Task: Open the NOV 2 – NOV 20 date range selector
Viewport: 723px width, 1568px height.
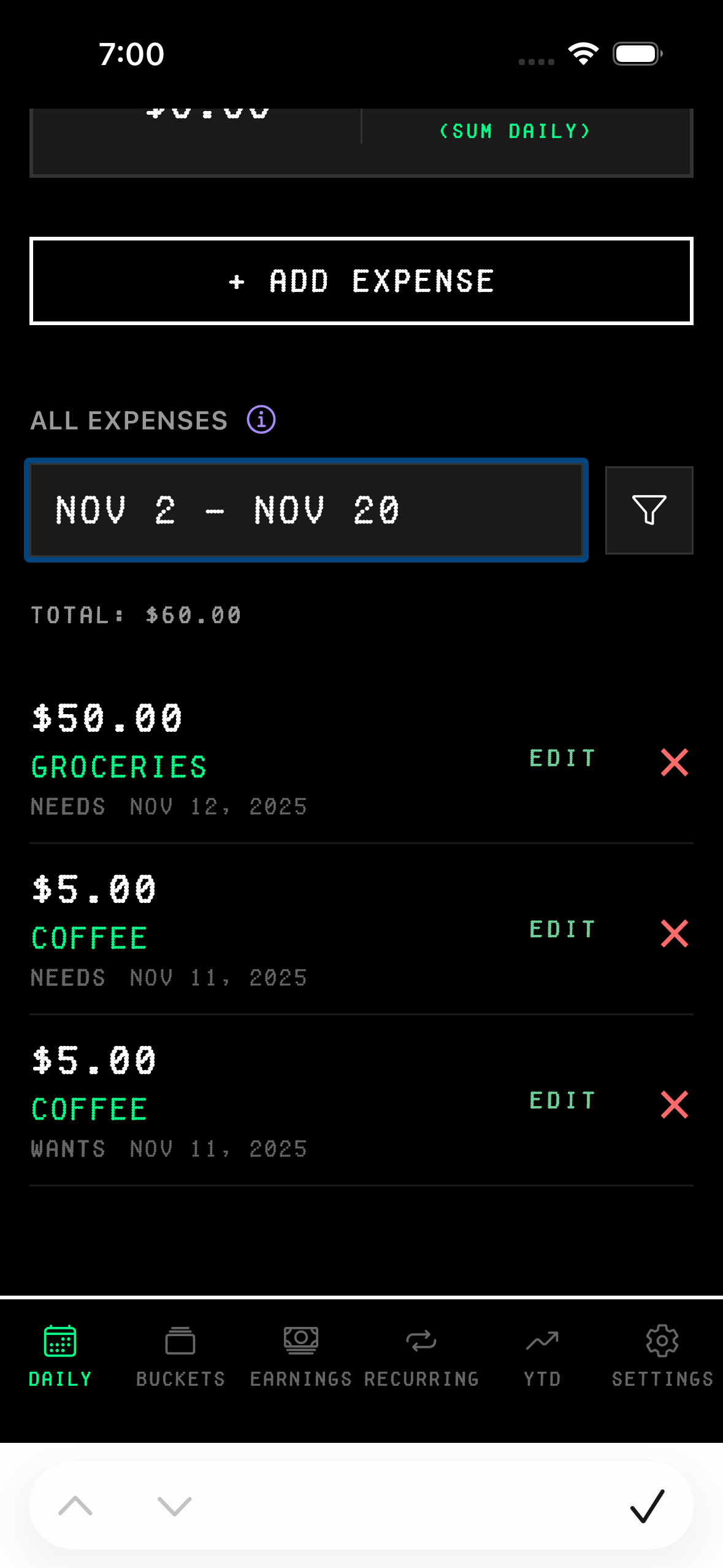Action: point(305,510)
